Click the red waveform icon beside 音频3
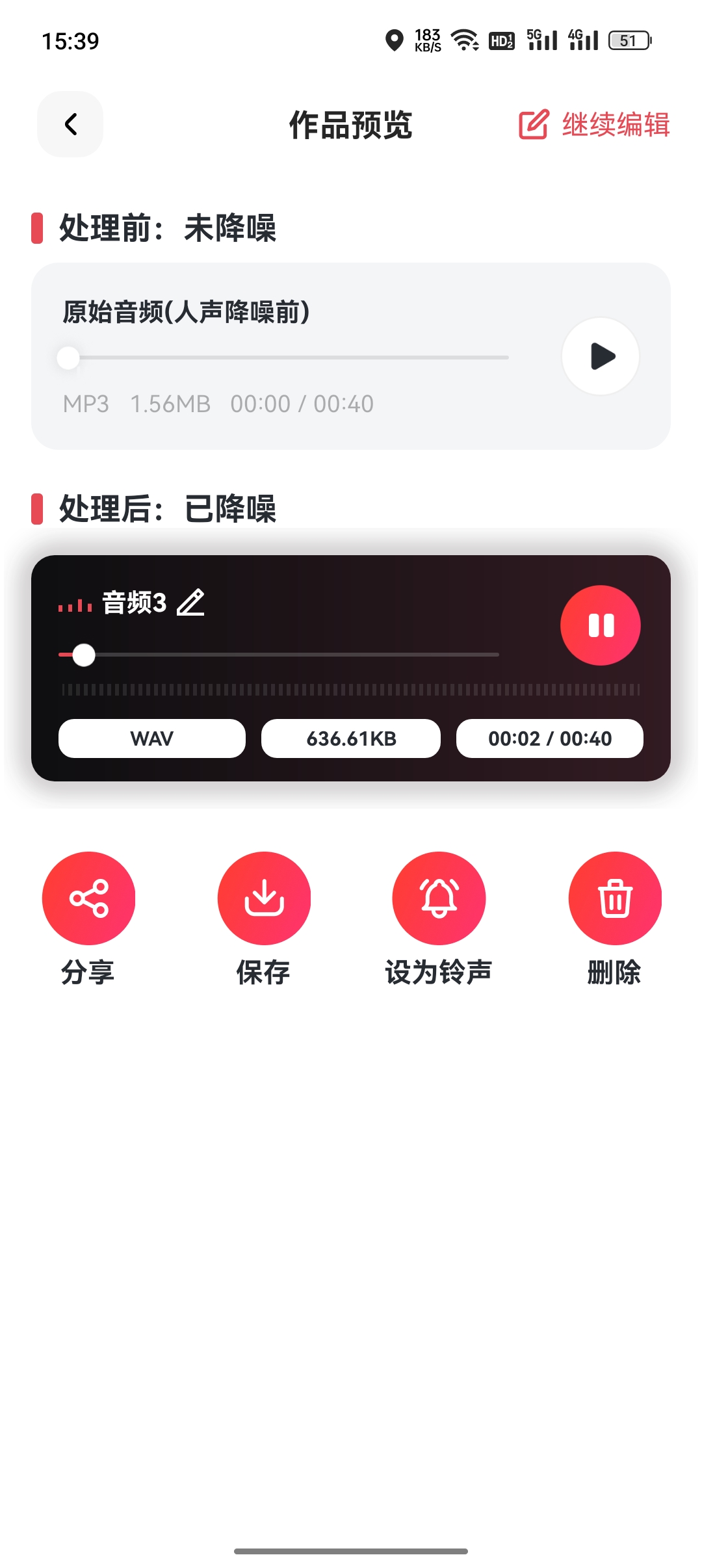Screen dimensions: 702x1568 [73, 605]
